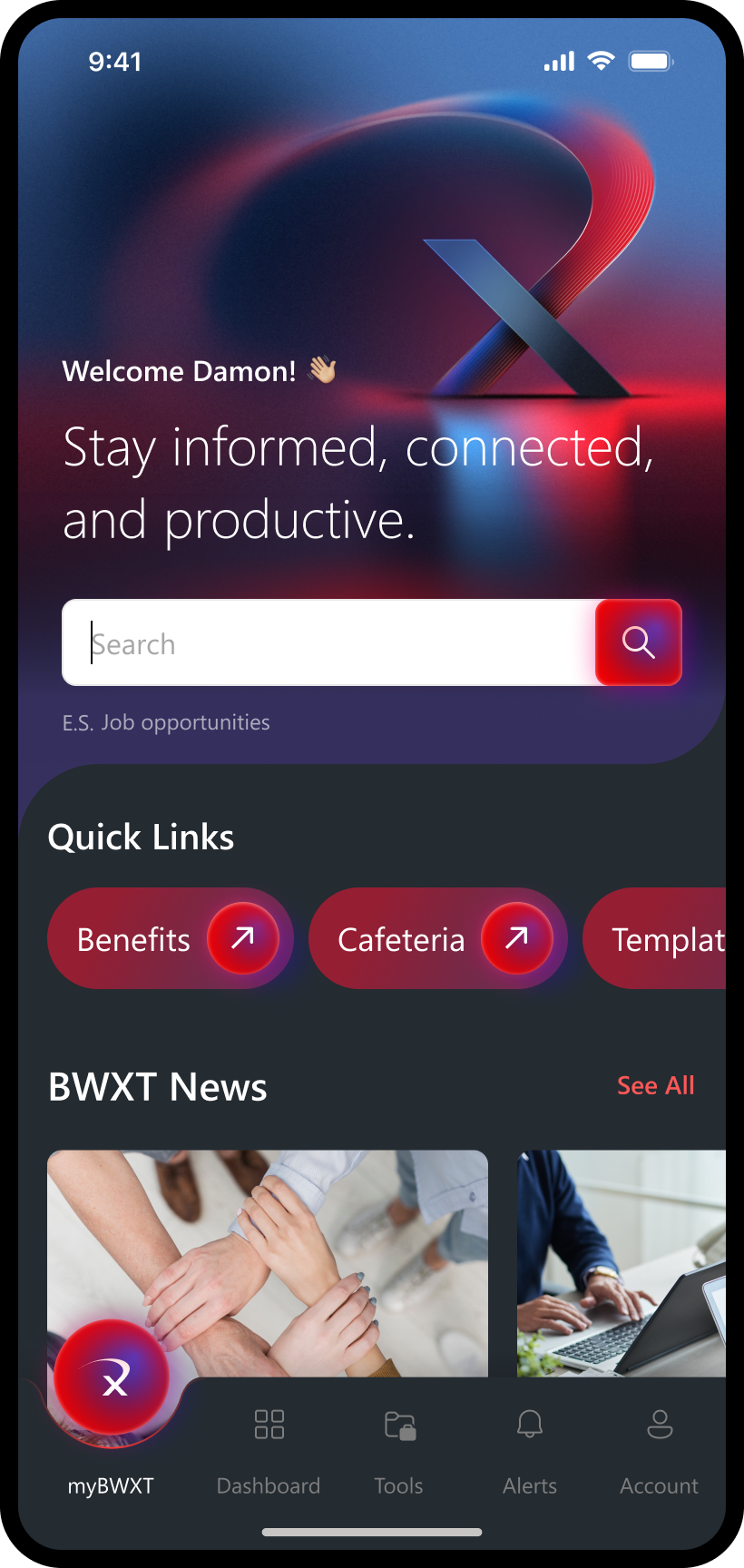See all BWXT News
This screenshot has width=744, height=1568.
coord(655,1085)
